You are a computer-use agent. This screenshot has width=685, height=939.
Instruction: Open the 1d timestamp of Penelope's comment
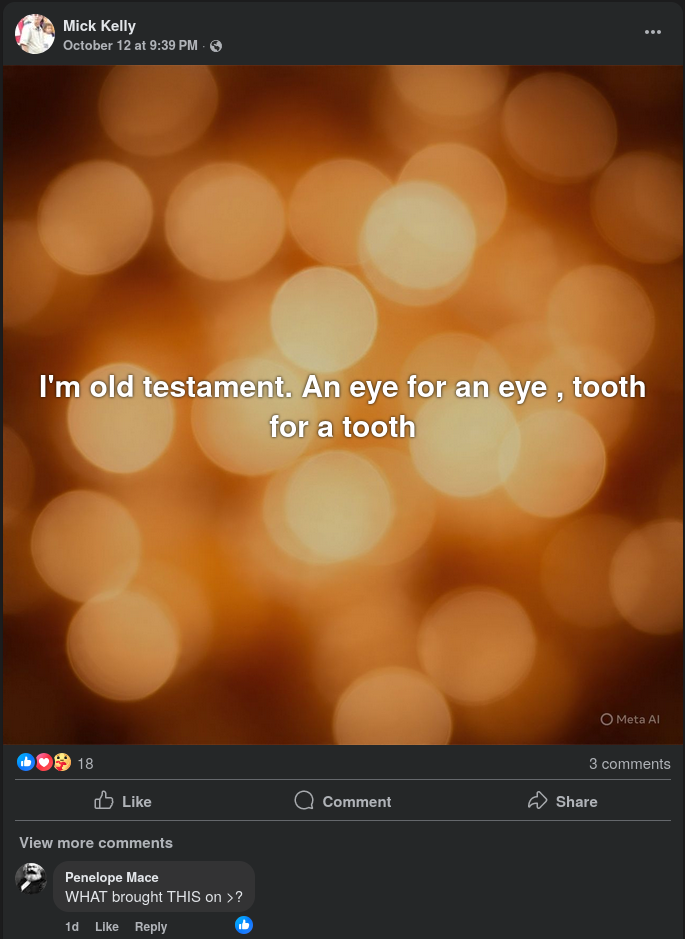(72, 927)
